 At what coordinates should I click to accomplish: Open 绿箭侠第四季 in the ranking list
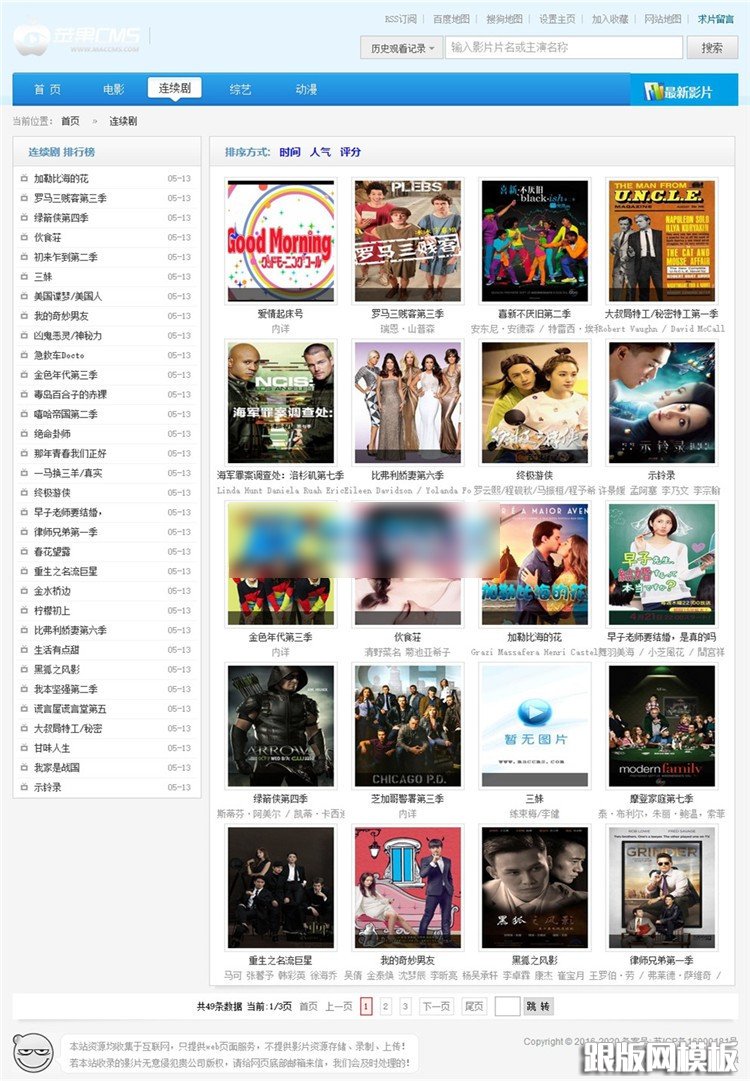[x=61, y=218]
